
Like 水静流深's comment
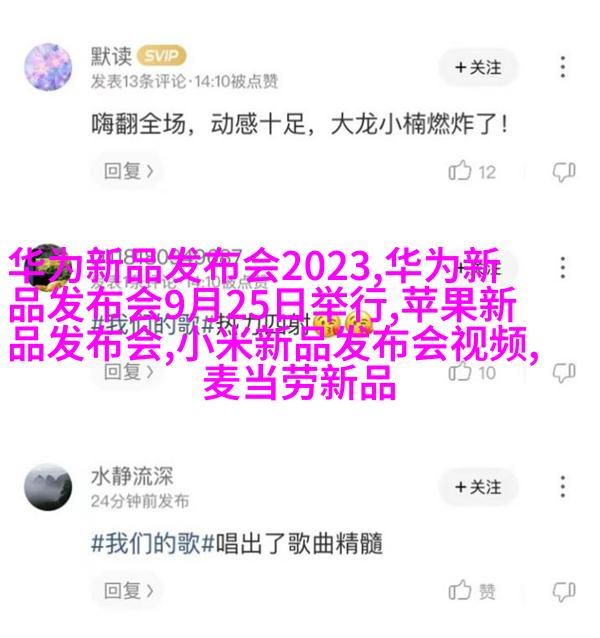pyautogui.click(x=472, y=590)
